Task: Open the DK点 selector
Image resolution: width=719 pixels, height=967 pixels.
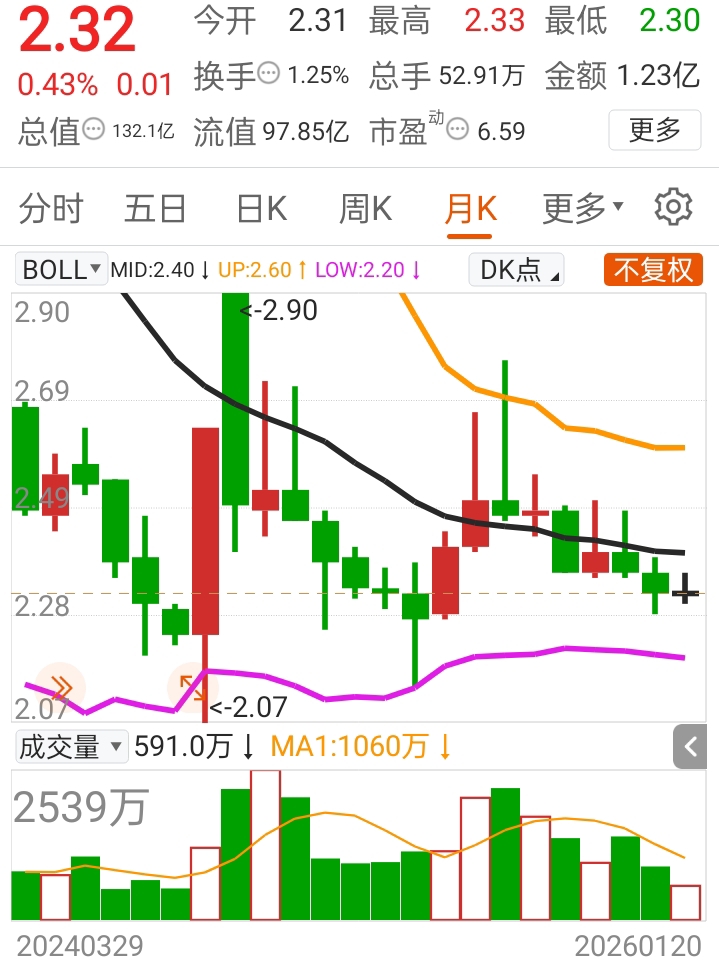Action: click(516, 269)
